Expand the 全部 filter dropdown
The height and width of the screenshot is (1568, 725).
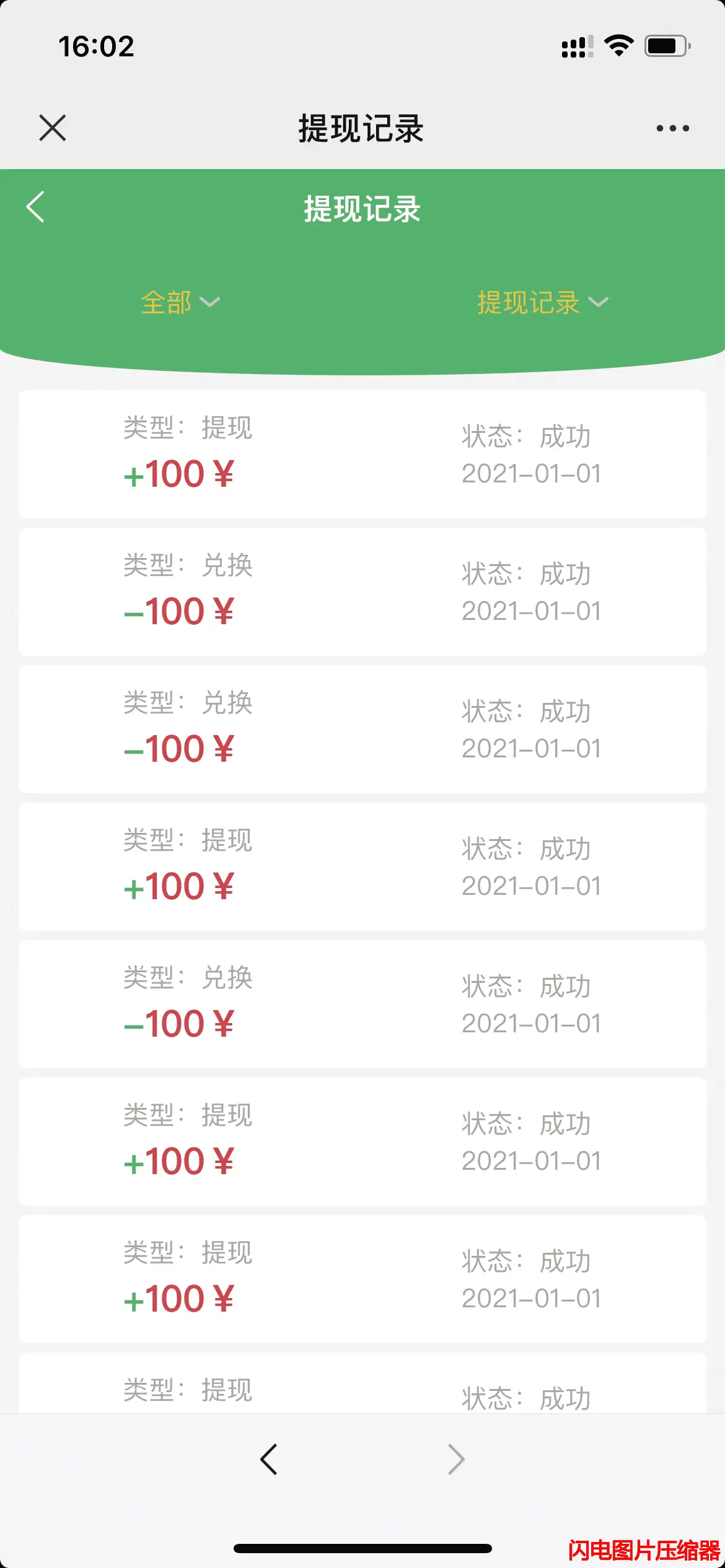coord(180,302)
